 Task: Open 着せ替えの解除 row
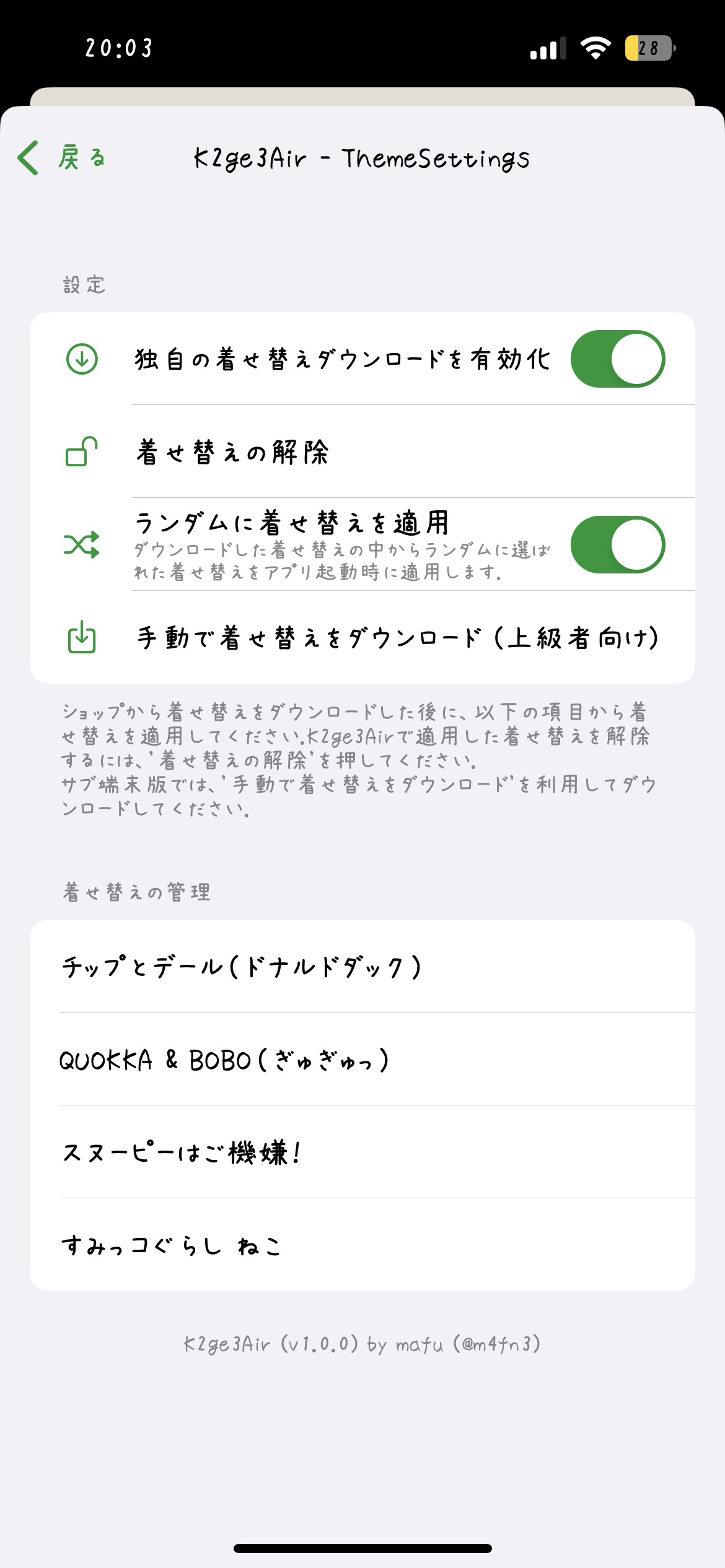[362, 452]
